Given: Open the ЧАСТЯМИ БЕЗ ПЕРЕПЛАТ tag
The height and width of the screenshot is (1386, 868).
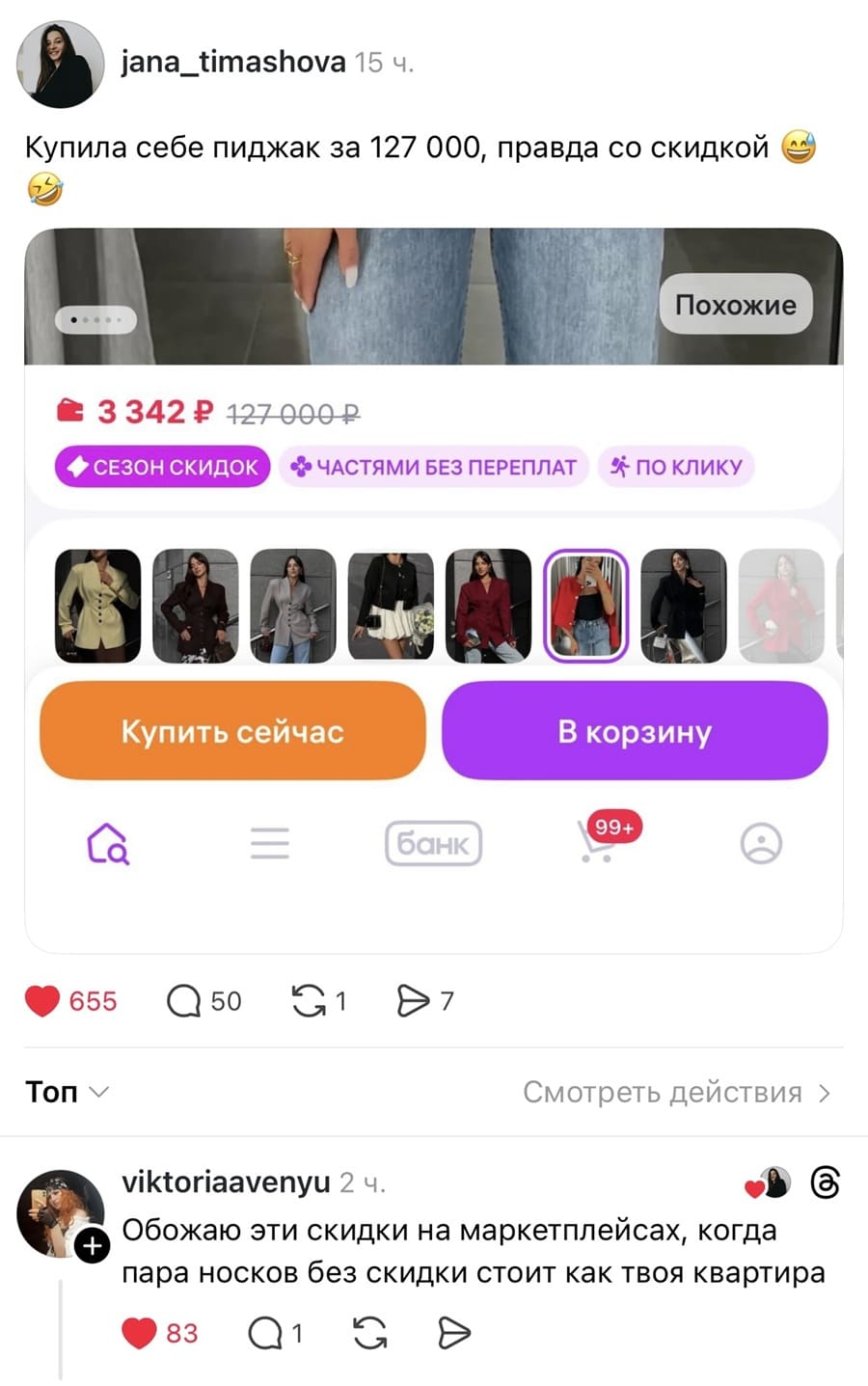Looking at the screenshot, I should [432, 466].
